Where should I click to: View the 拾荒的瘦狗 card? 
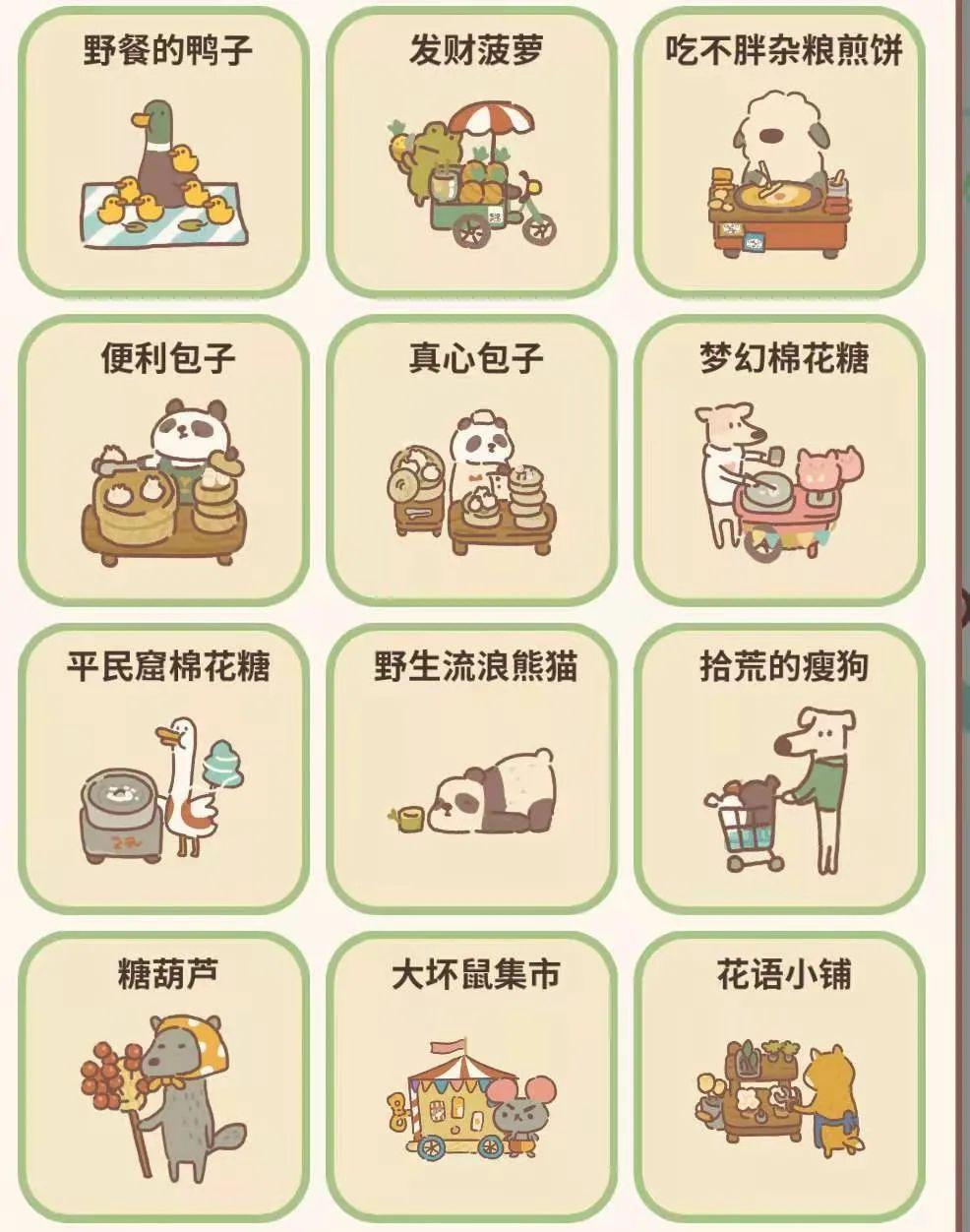pos(780,769)
